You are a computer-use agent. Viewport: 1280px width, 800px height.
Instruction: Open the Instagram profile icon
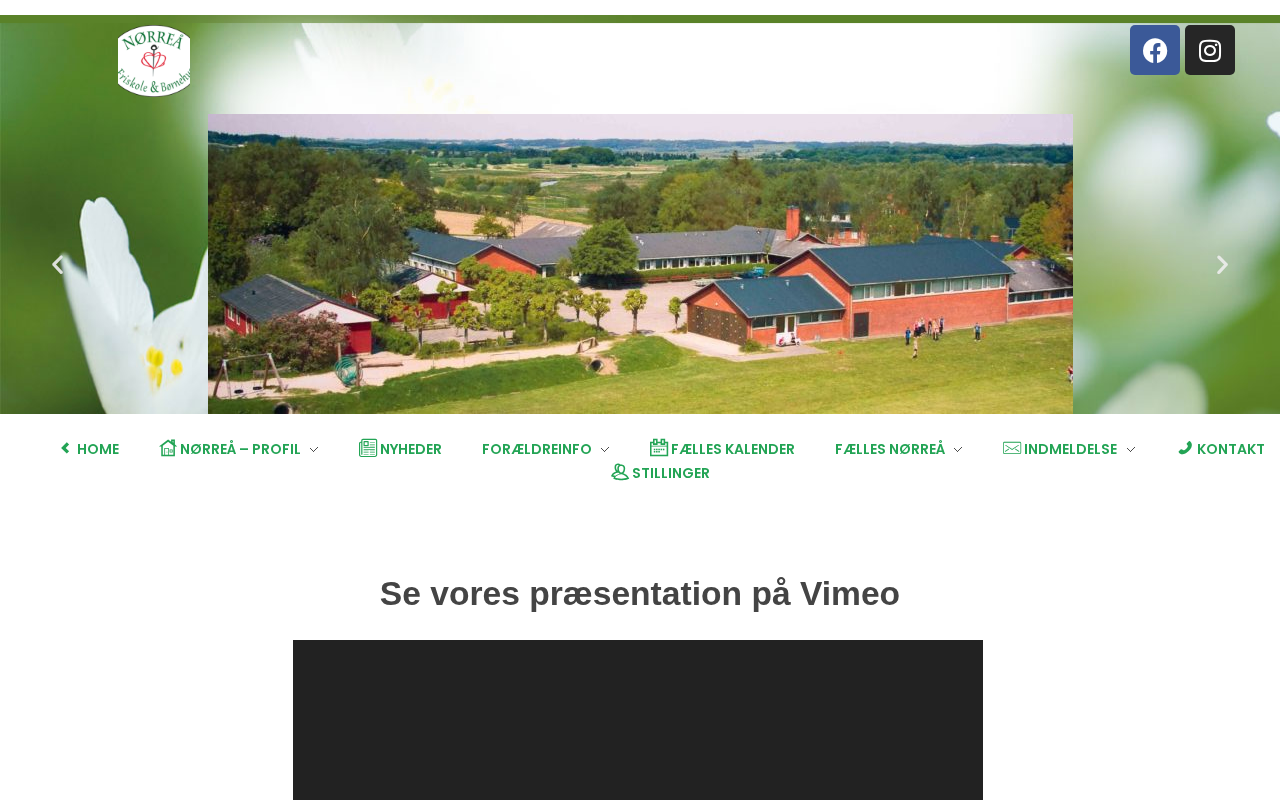click(1209, 50)
